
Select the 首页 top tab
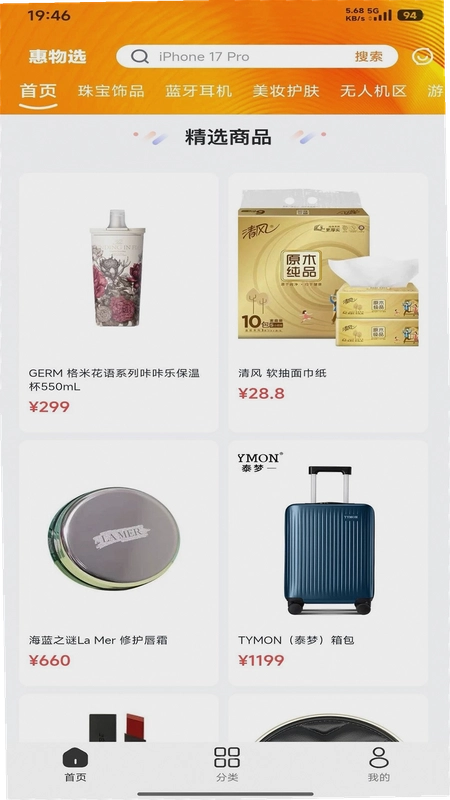point(38,91)
